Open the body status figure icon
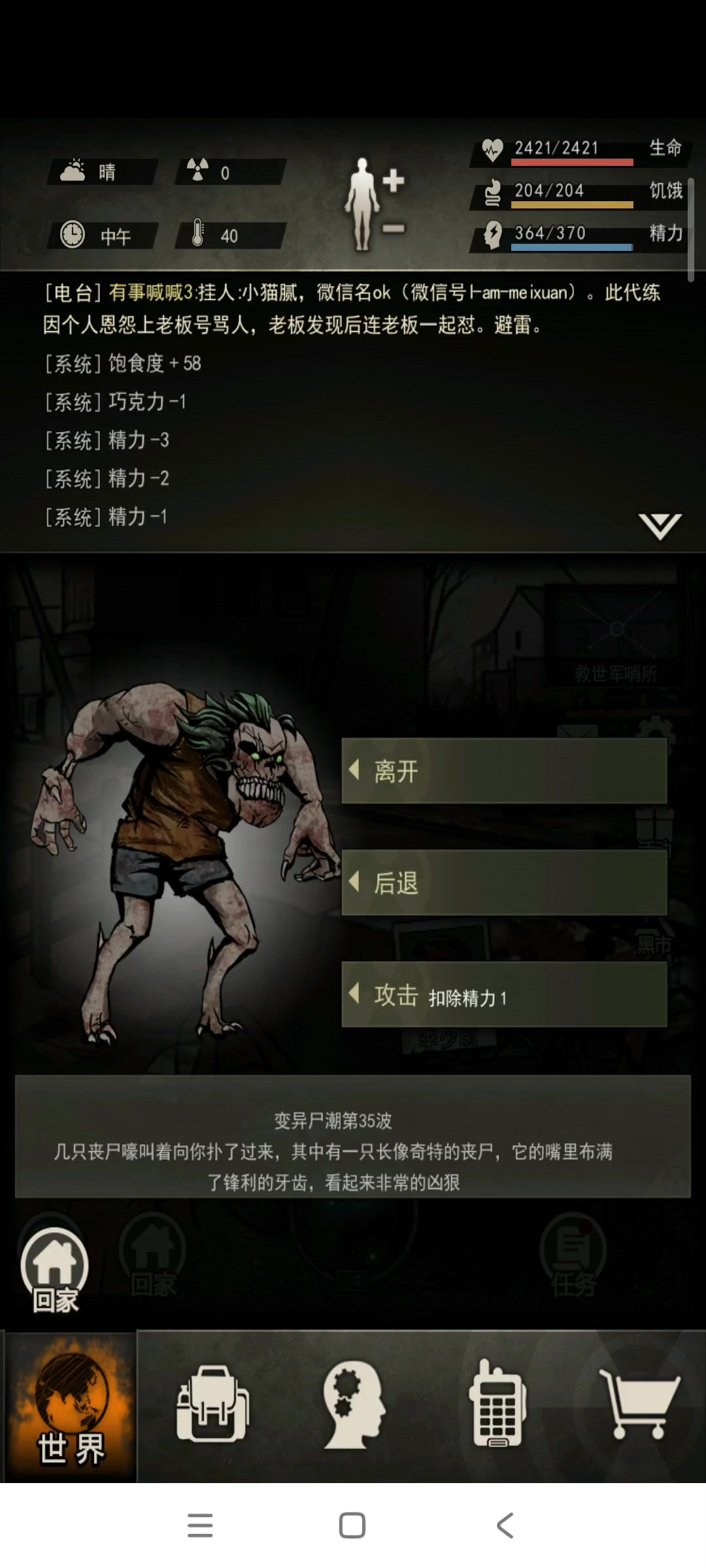 click(x=374, y=204)
